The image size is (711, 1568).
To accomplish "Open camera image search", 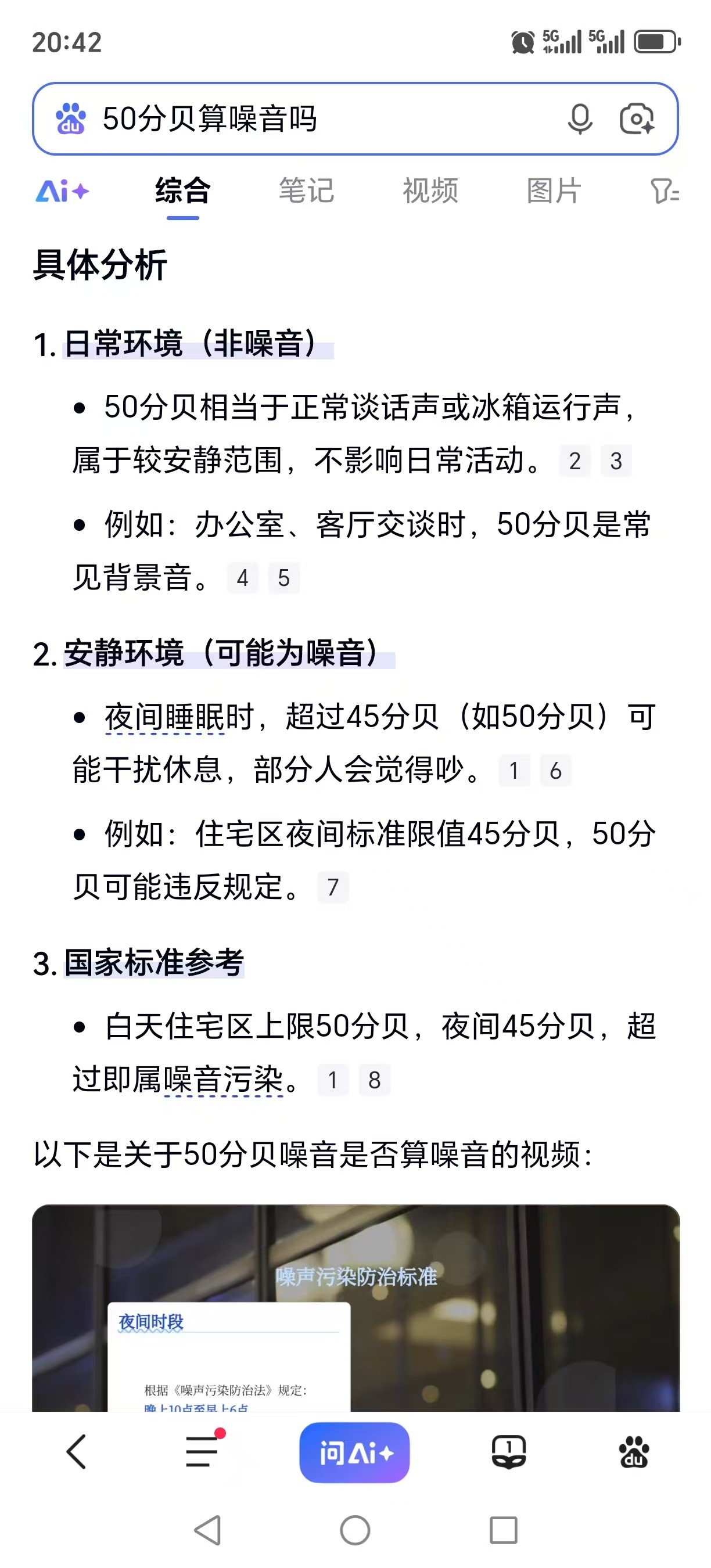I will click(637, 118).
